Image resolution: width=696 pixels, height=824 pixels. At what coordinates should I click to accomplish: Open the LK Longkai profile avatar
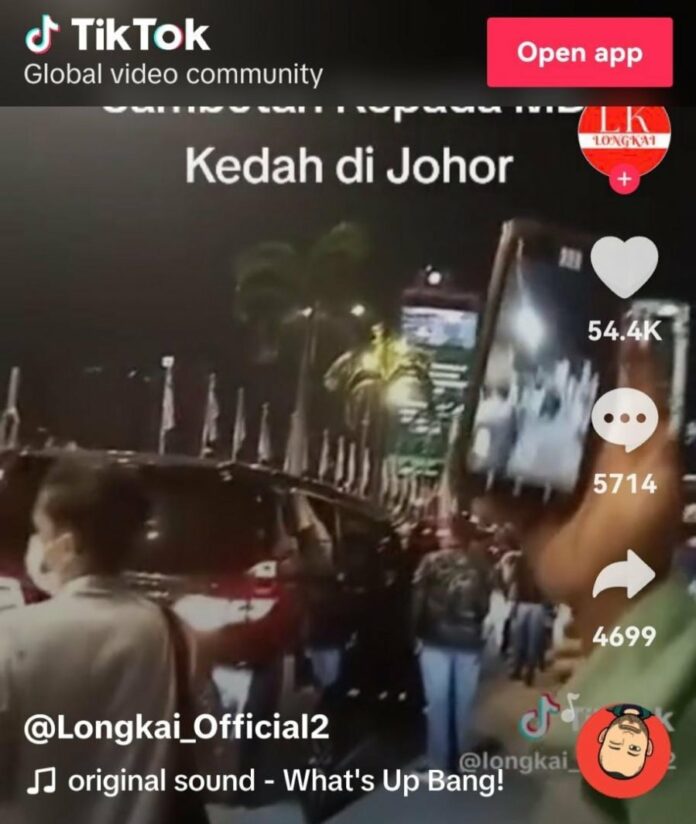pyautogui.click(x=624, y=138)
